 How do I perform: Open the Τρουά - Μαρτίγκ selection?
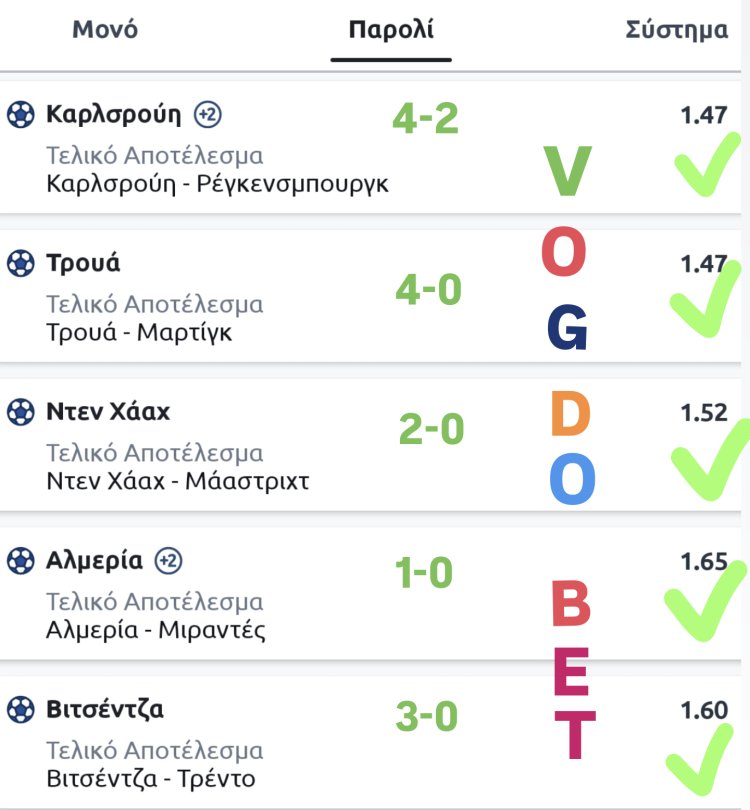(x=139, y=333)
